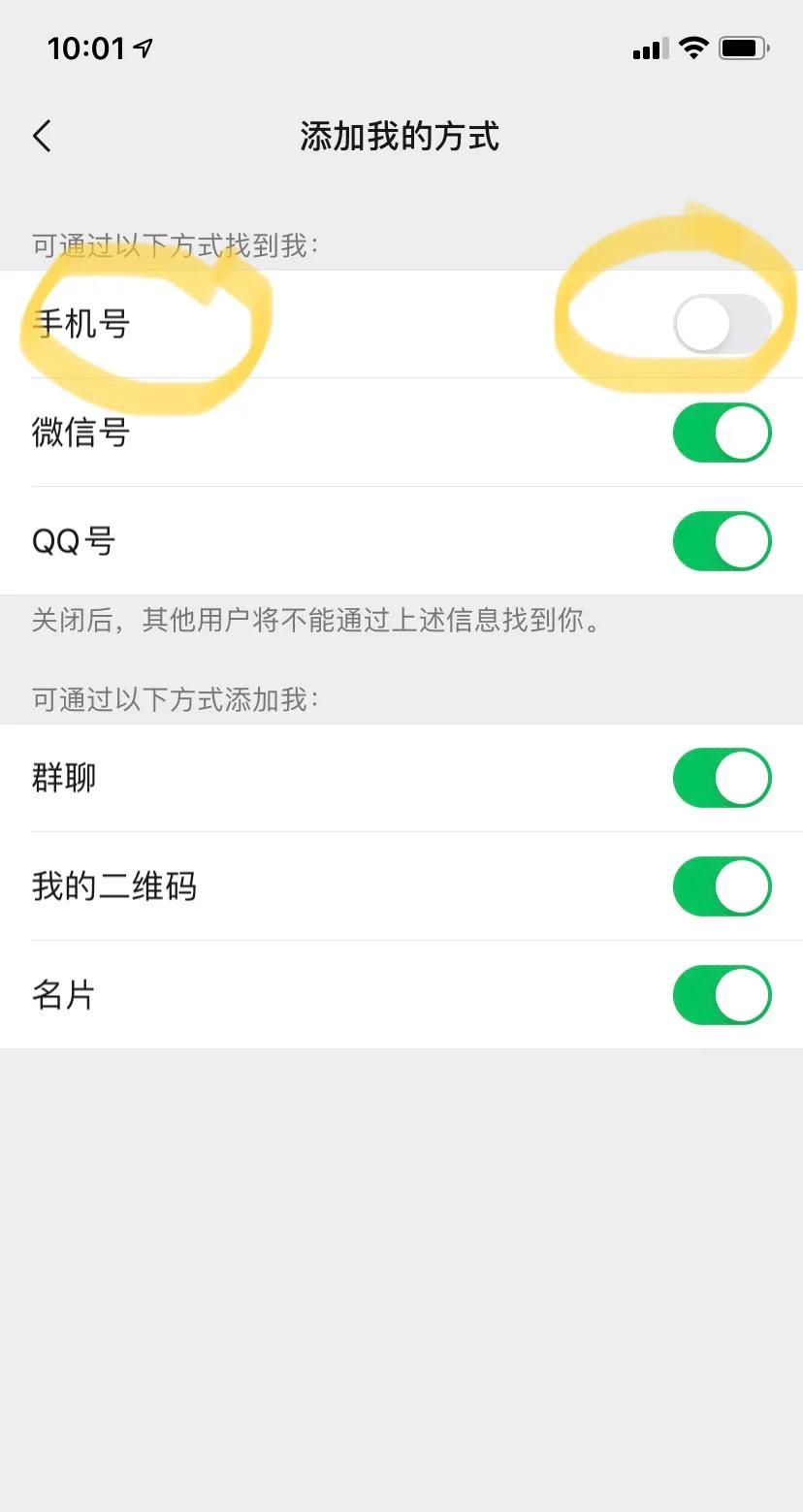Tap the 添加我的方式 page title
The height and width of the screenshot is (1512, 803).
click(401, 137)
